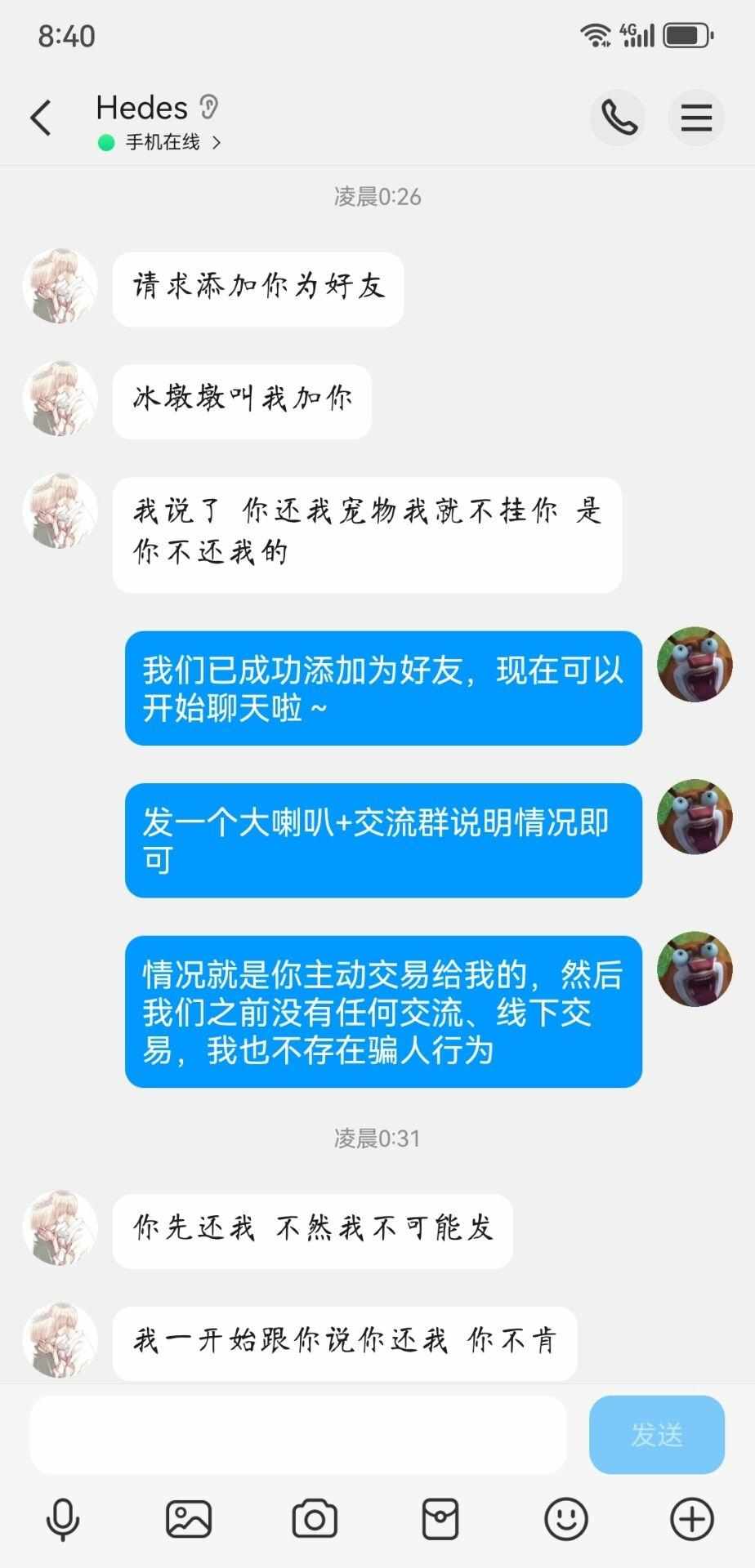755x1568 pixels.
Task: Open the emoji sticker panel
Action: tap(566, 1520)
